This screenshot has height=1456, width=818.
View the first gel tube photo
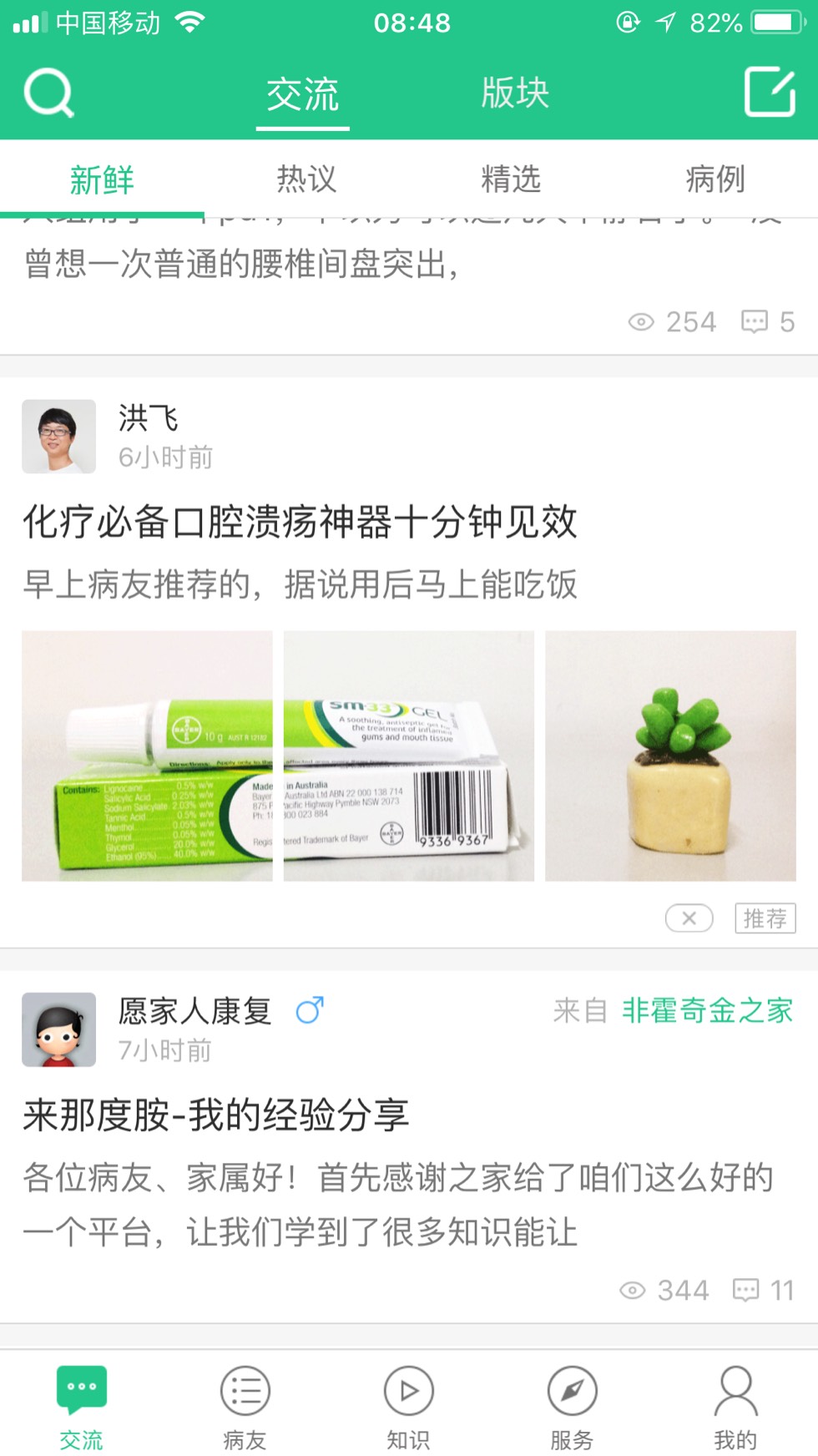147,756
